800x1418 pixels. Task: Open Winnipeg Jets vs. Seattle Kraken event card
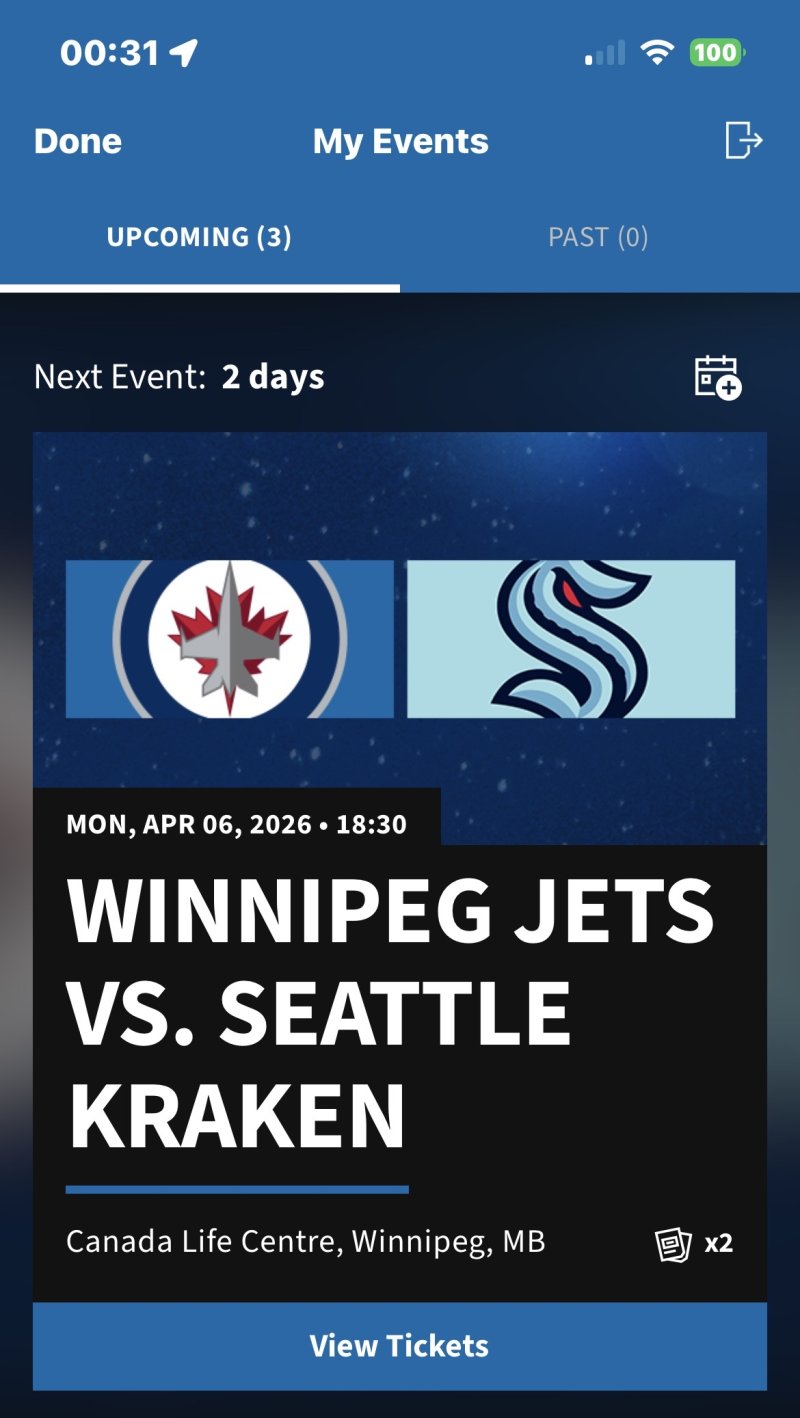[400, 1010]
